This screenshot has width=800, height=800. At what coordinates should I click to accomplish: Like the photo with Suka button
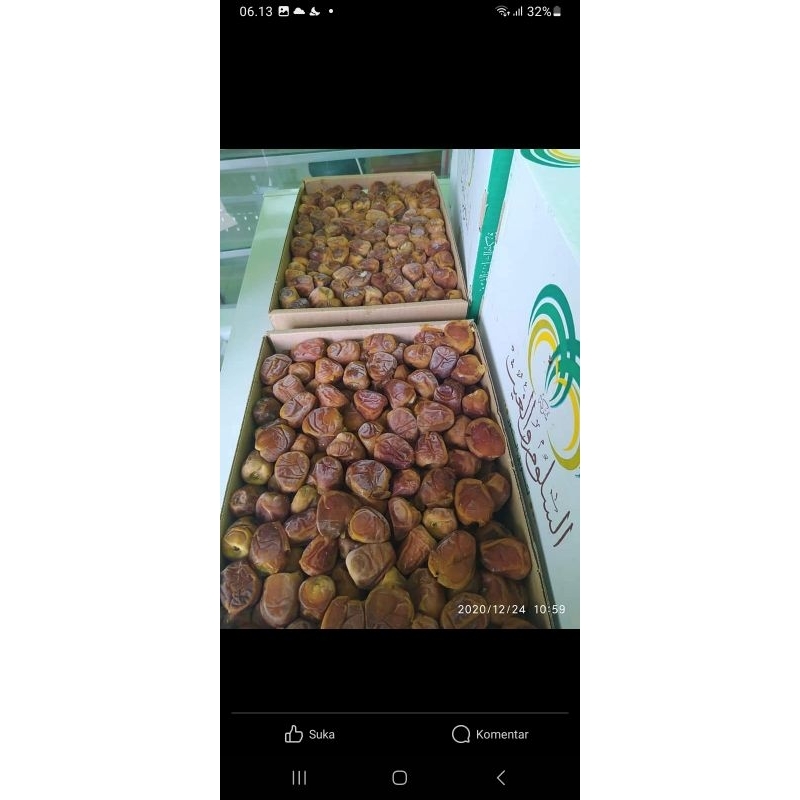click(310, 734)
